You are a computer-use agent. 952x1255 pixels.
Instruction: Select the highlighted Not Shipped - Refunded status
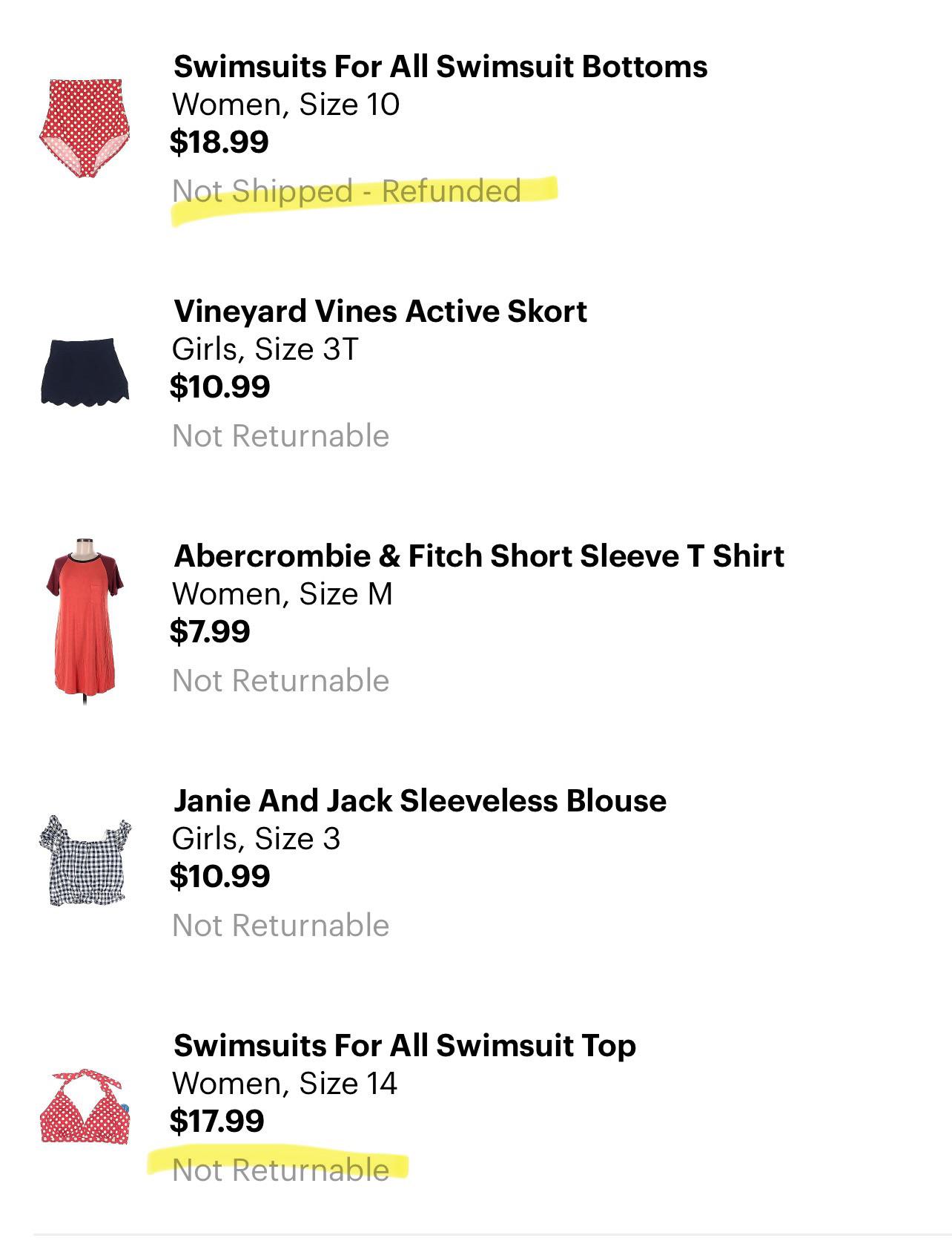point(345,191)
